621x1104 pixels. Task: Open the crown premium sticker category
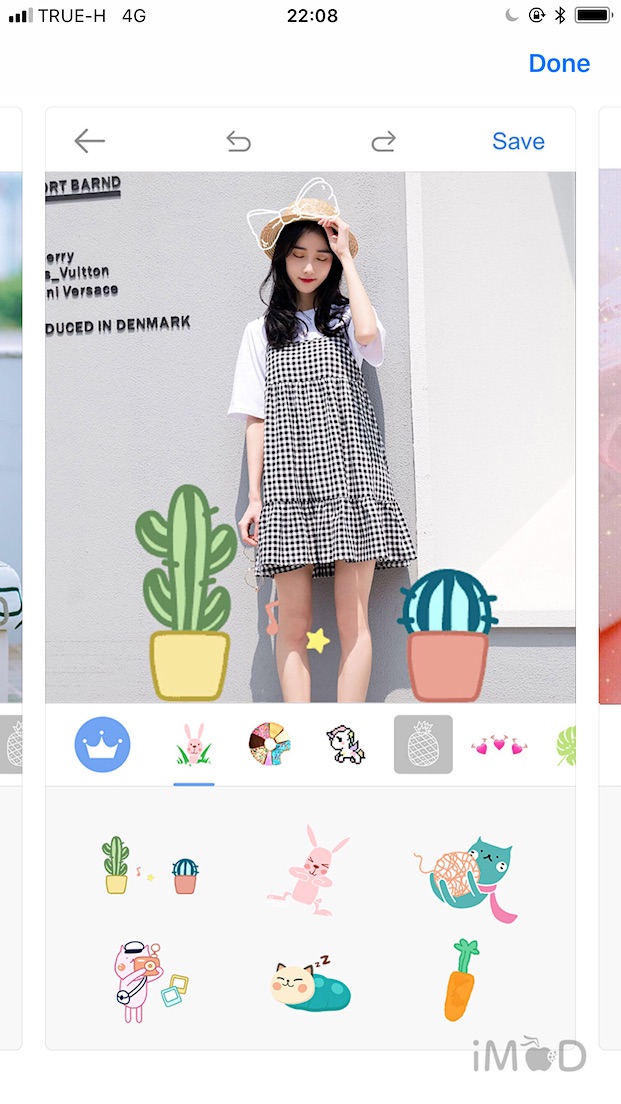102,745
